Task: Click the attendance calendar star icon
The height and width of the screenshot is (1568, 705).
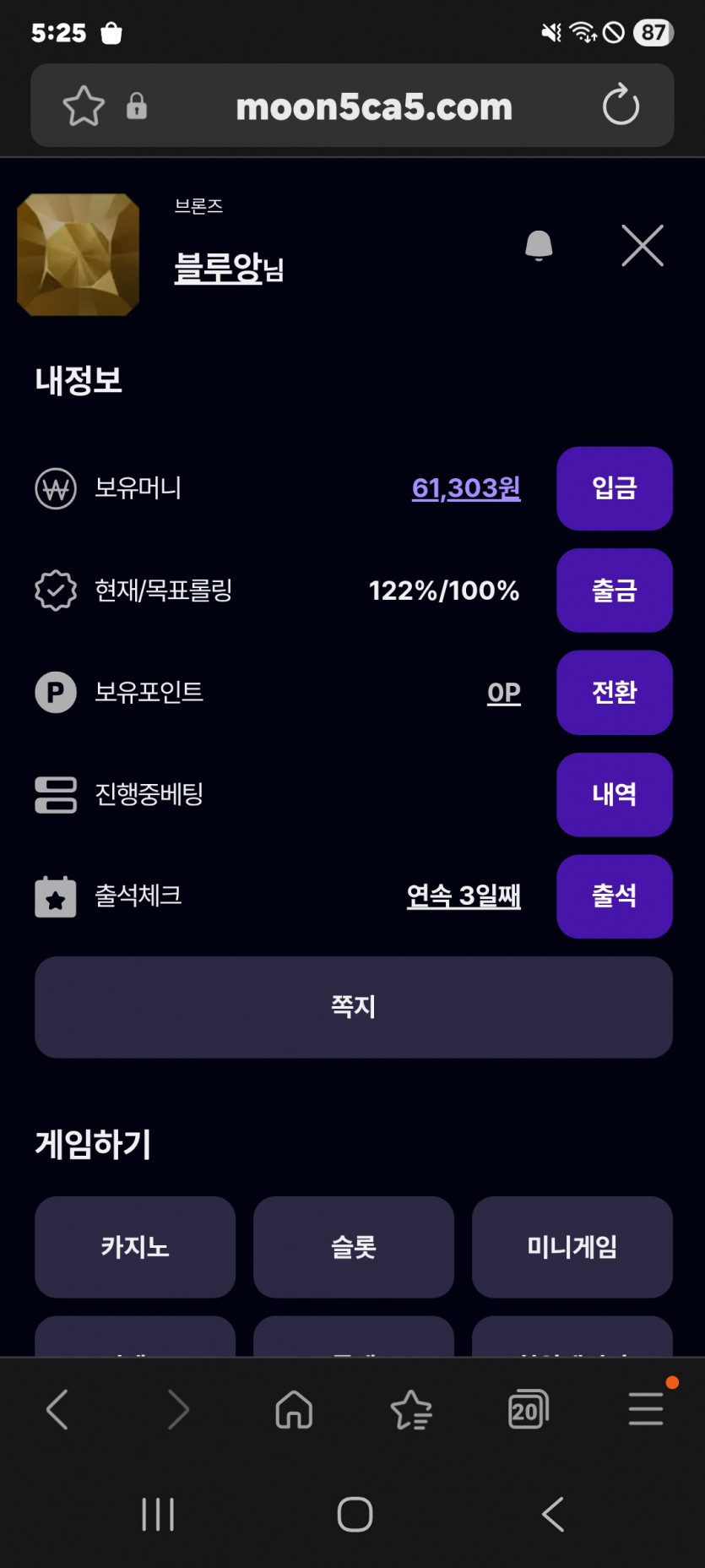Action: (55, 896)
